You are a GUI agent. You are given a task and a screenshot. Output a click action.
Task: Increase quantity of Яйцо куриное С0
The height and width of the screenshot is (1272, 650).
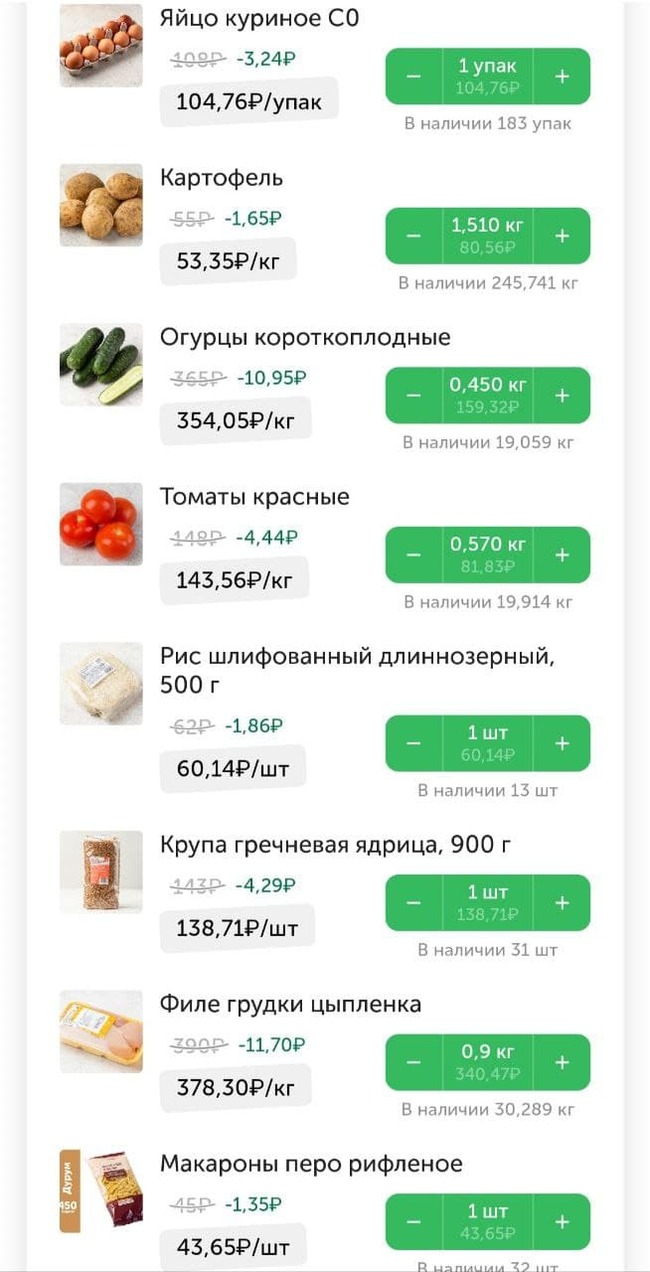[562, 76]
